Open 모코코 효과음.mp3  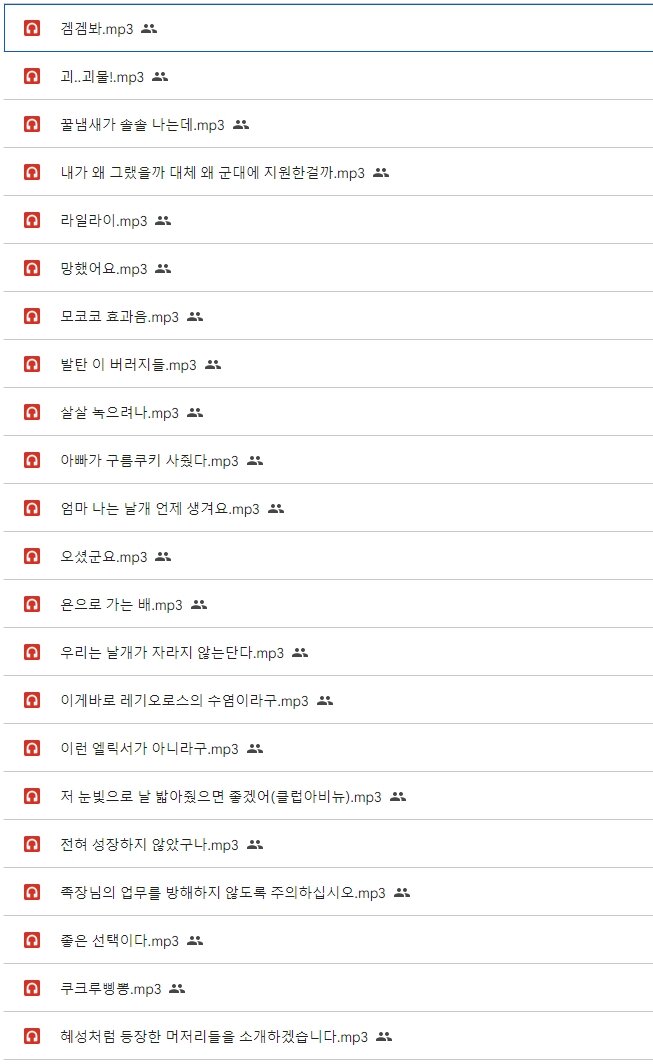pyautogui.click(x=329, y=316)
